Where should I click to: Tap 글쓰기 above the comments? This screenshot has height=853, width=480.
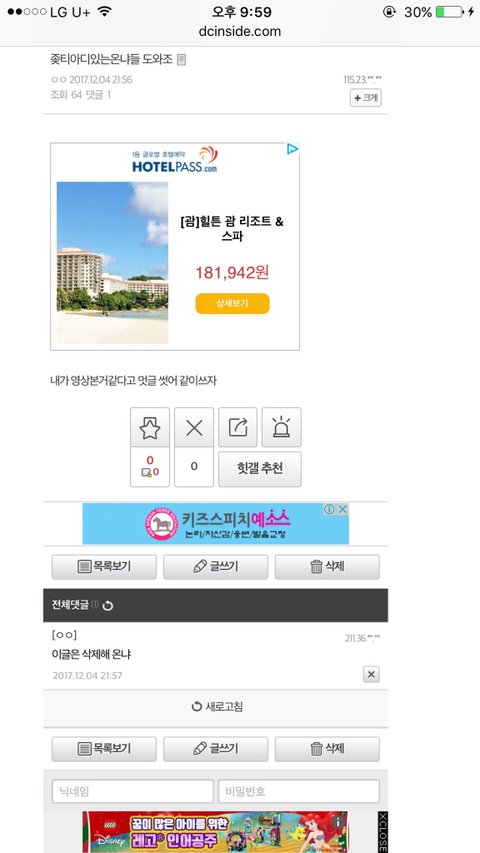[216, 567]
